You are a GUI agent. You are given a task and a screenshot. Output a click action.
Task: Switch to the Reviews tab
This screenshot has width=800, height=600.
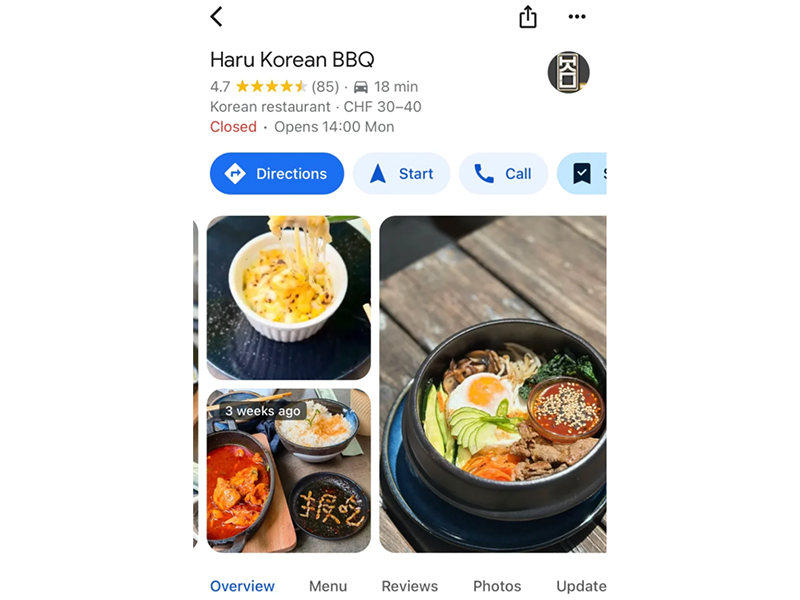410,586
